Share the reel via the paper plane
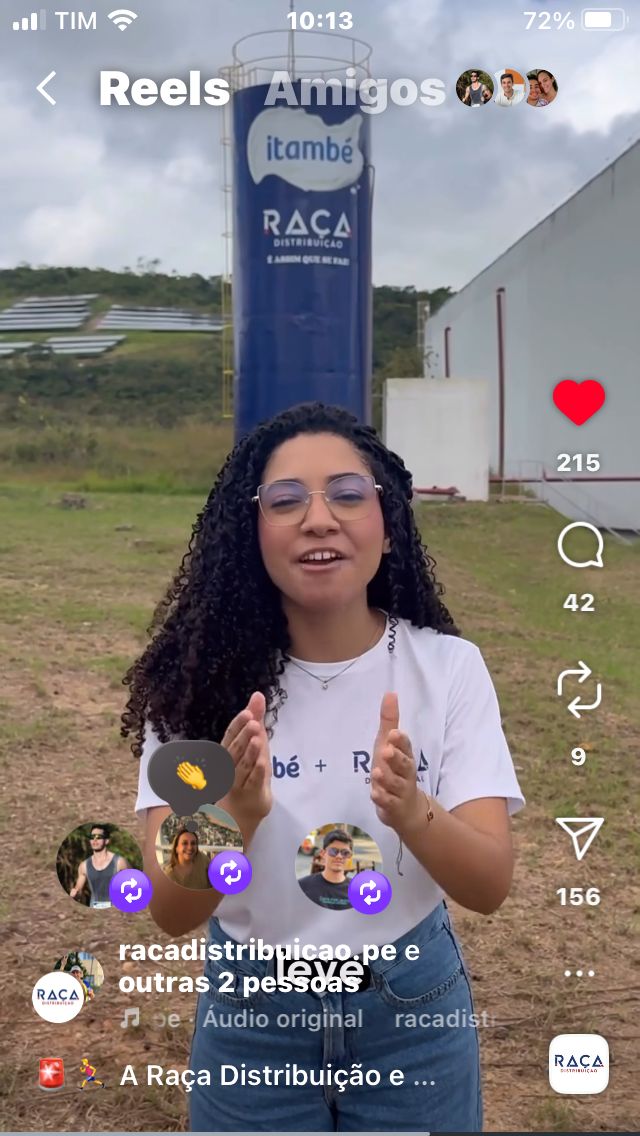 pos(579,838)
